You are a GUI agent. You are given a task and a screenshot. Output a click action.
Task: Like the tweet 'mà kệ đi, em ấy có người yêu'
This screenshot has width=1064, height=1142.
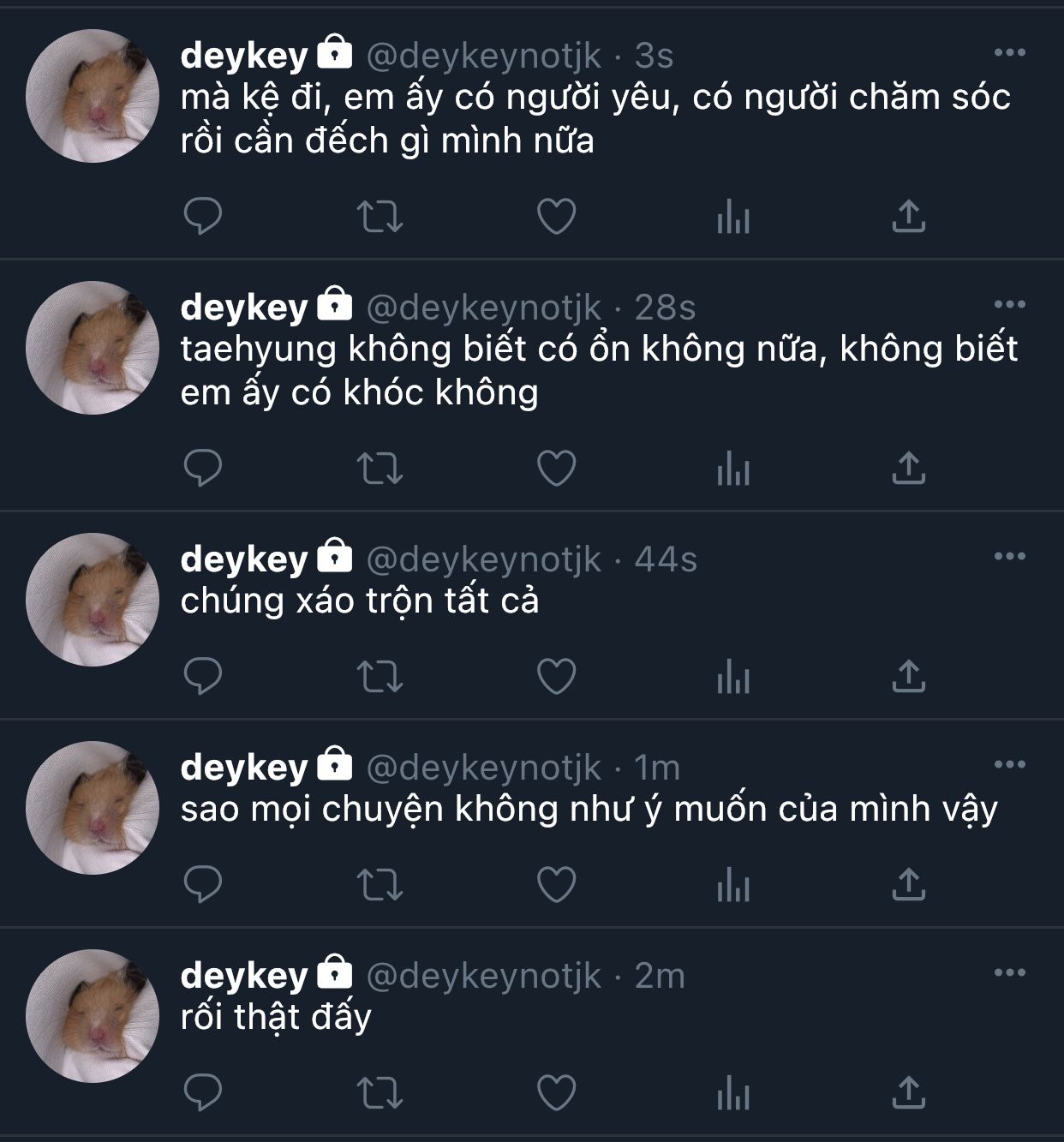tap(556, 217)
